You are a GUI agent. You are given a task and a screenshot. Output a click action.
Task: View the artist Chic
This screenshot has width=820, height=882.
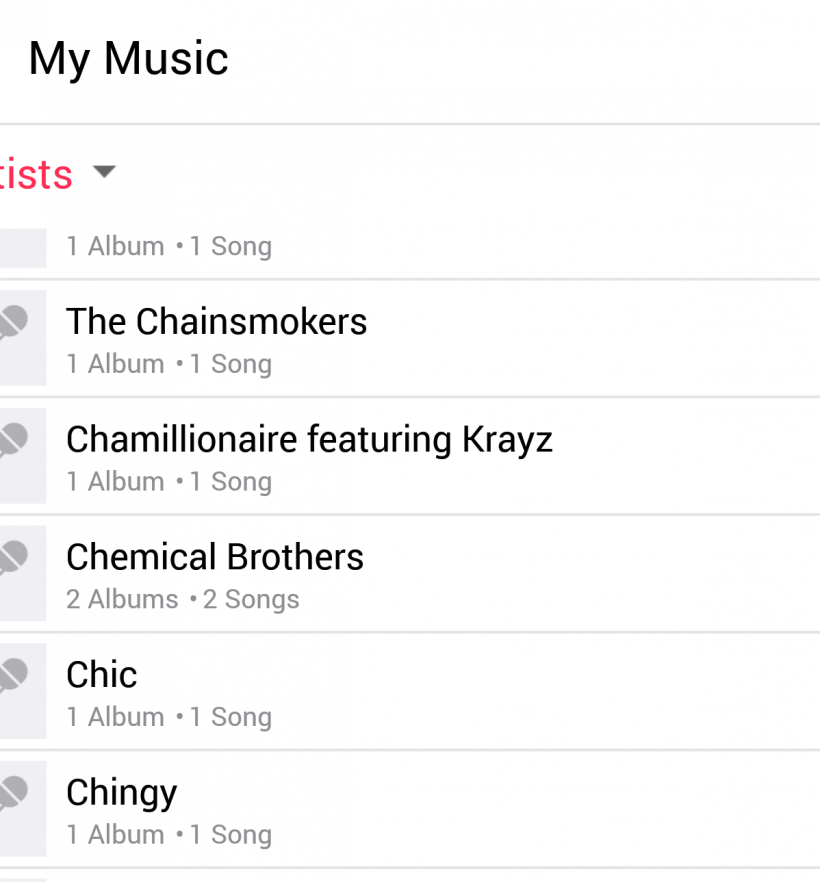(102, 691)
